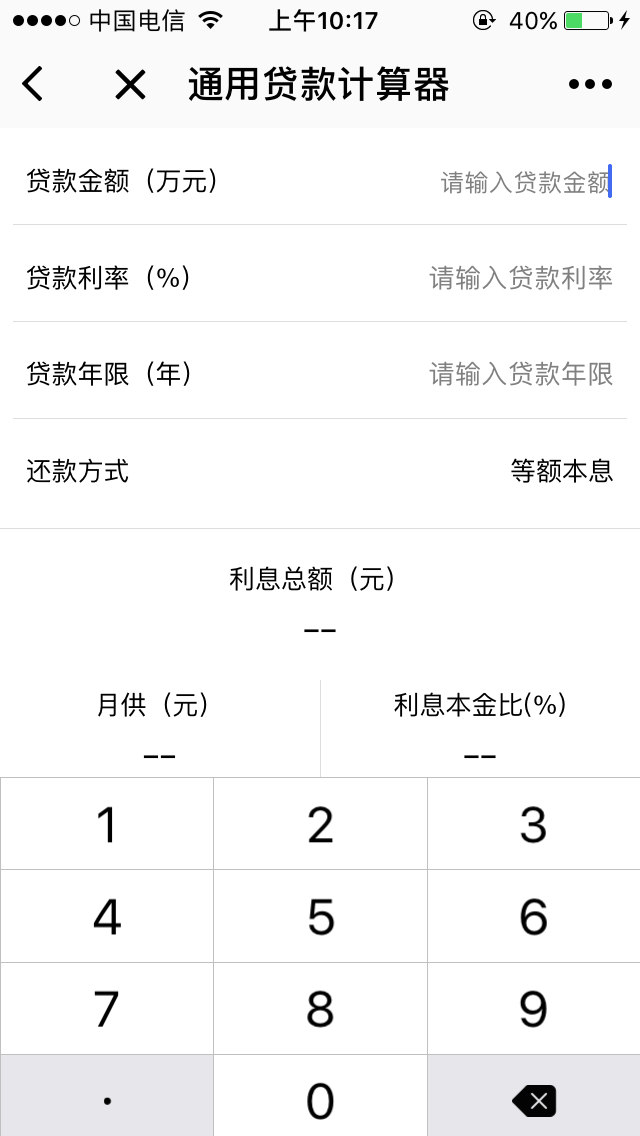
Task: Enter digit 6 on the keypad
Action: [533, 917]
